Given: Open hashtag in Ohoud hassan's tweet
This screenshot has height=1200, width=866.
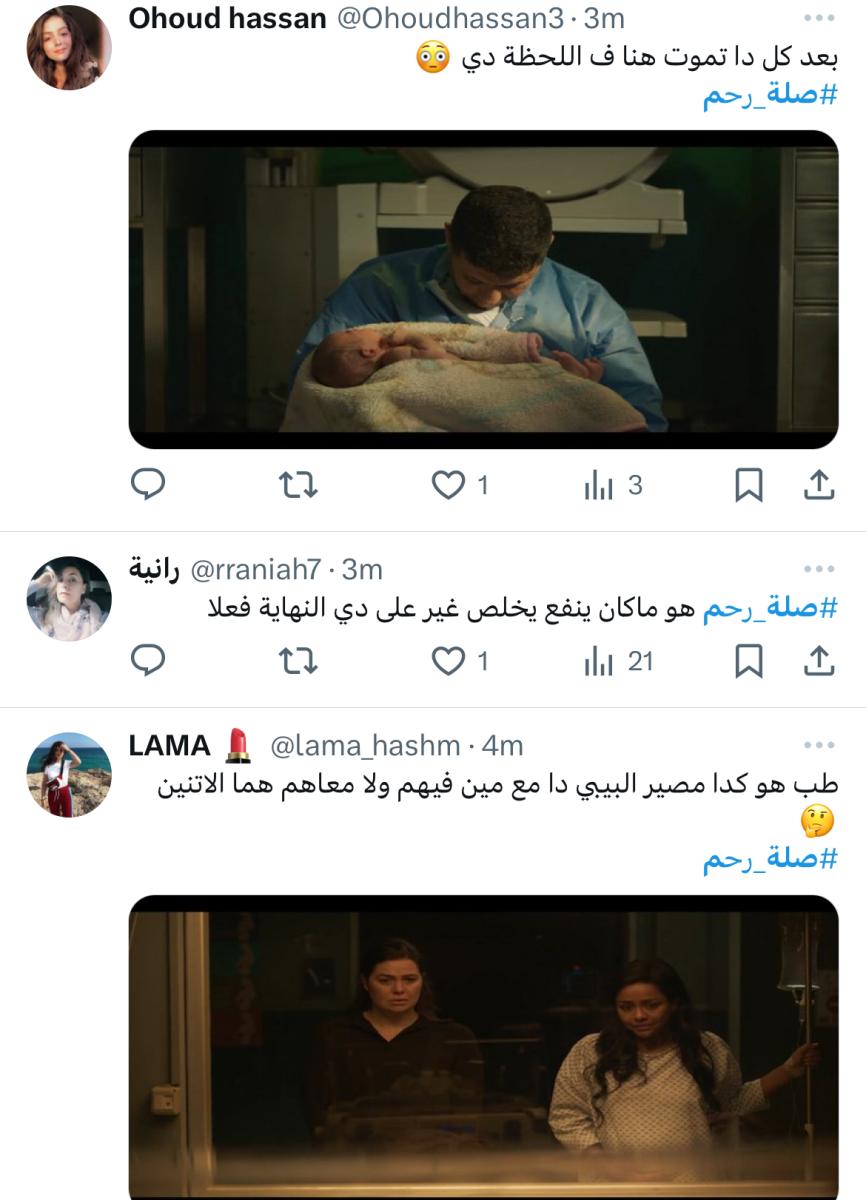Looking at the screenshot, I should click(x=770, y=99).
